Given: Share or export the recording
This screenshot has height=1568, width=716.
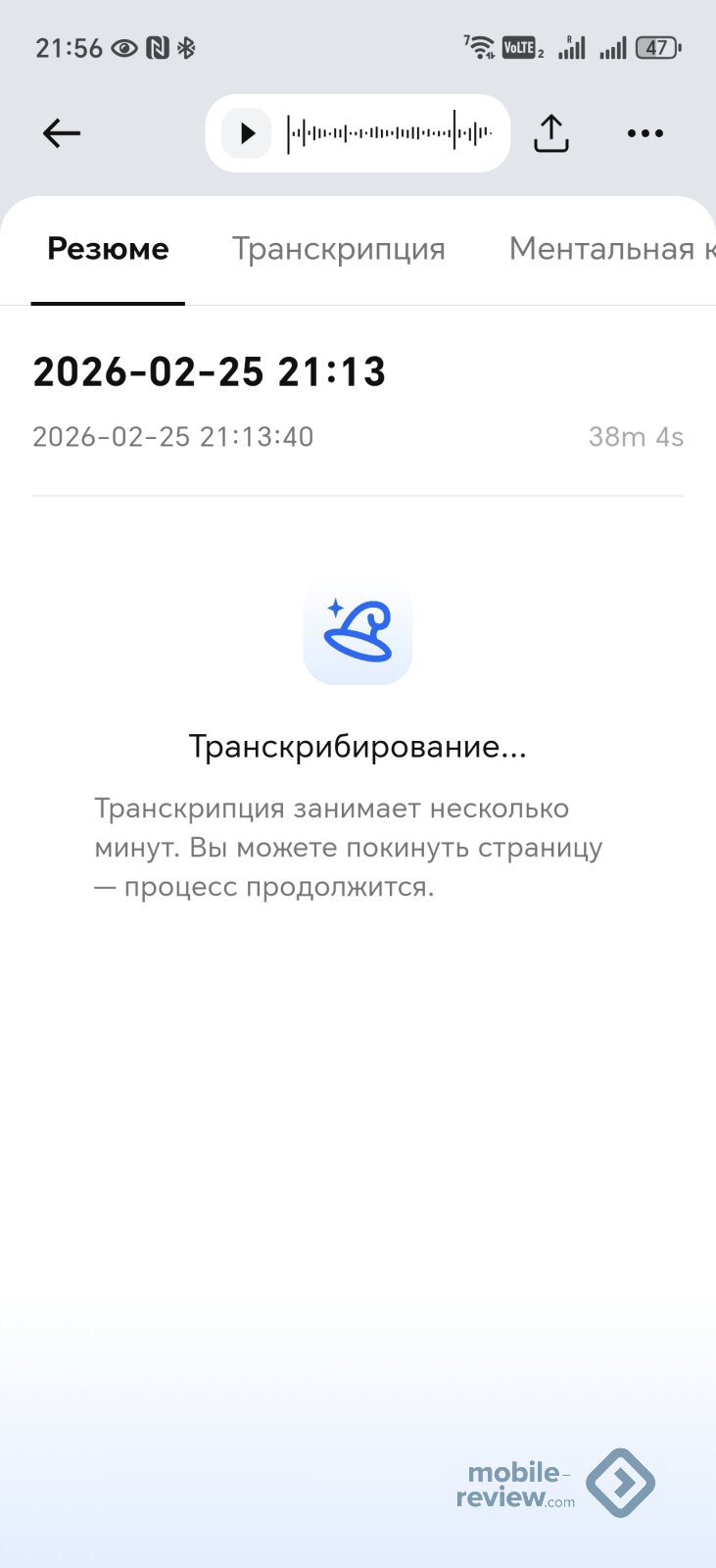Looking at the screenshot, I should (551, 133).
